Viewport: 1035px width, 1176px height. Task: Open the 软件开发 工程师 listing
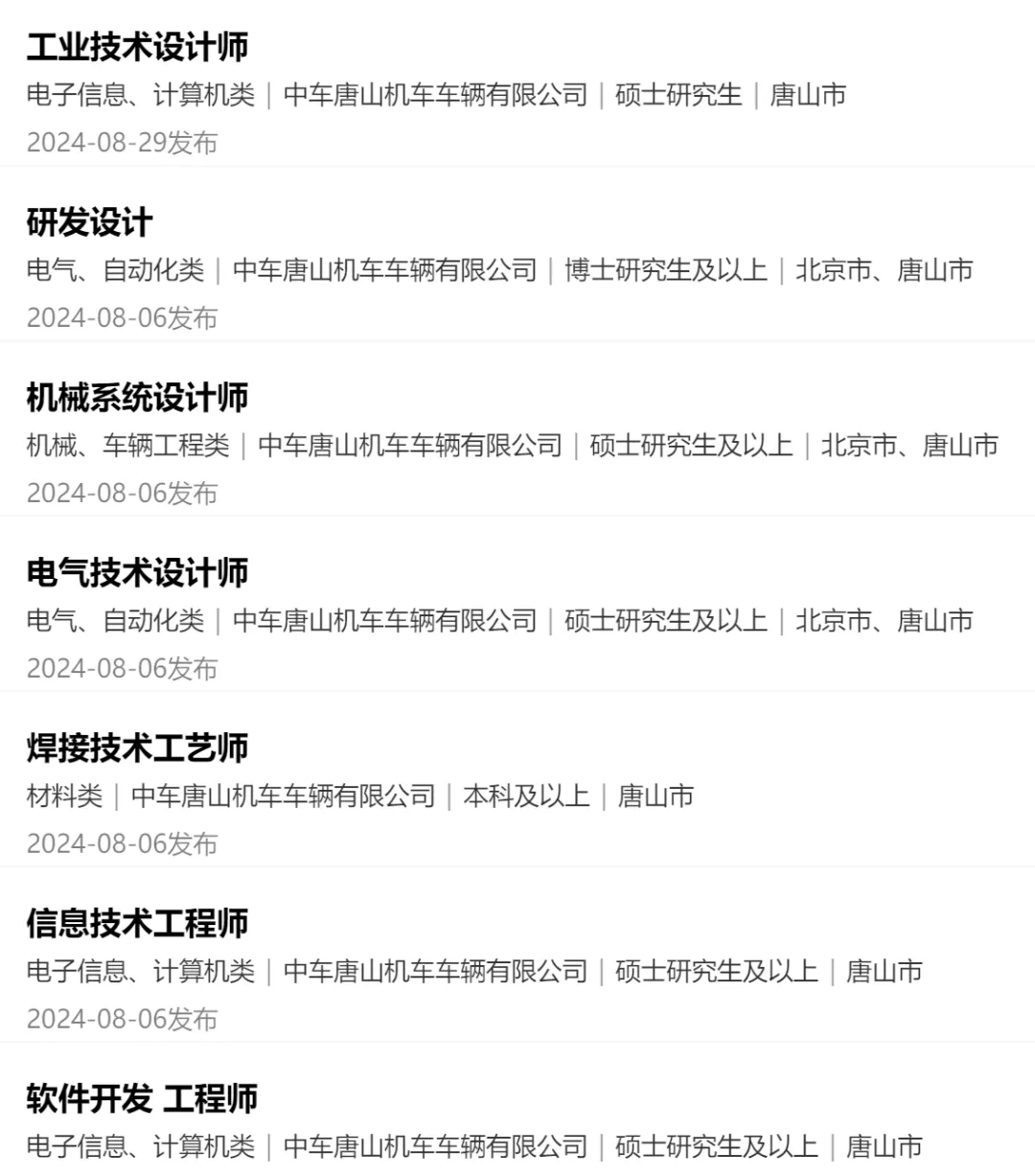tap(142, 1099)
